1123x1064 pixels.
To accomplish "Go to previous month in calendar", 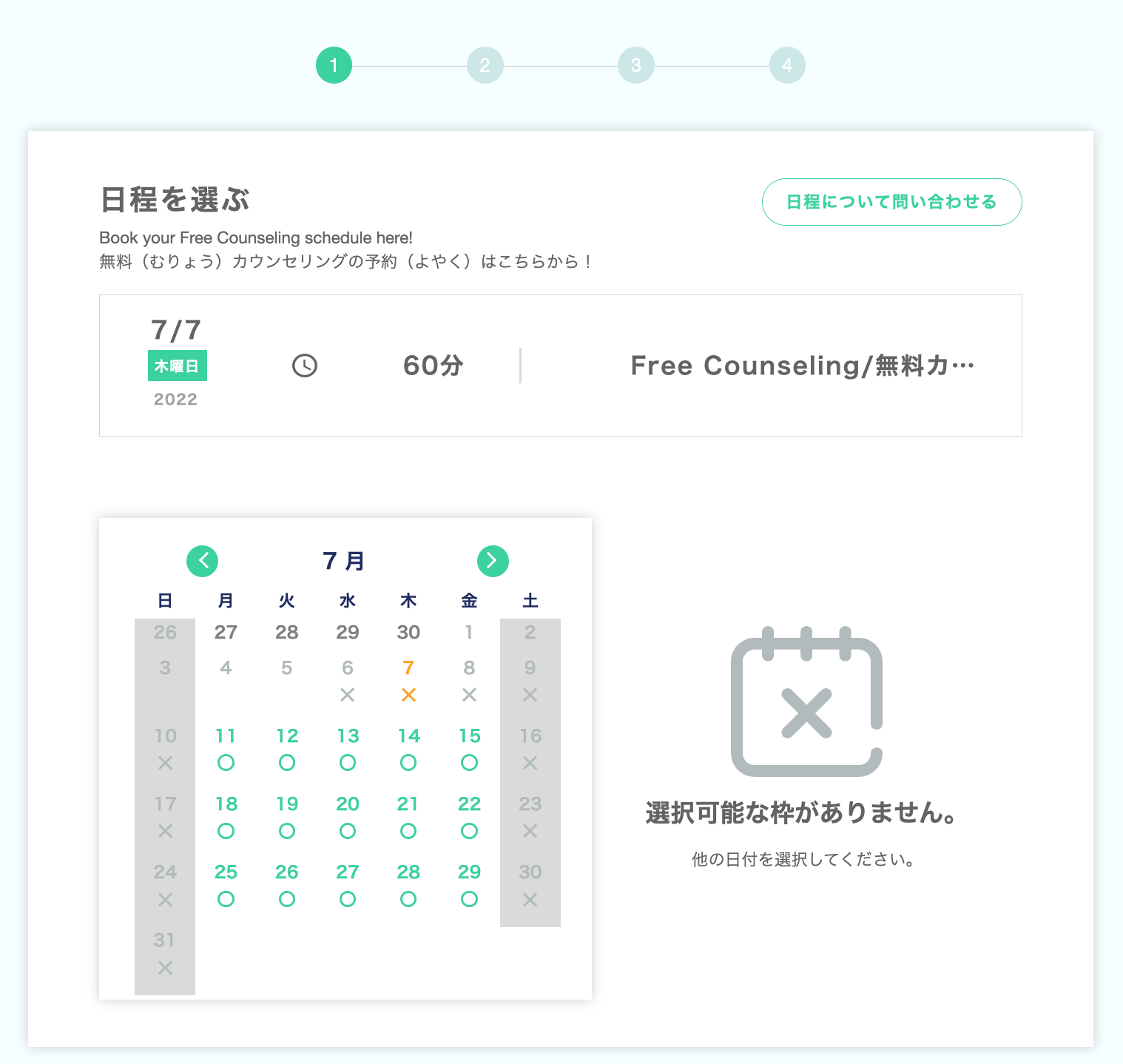I will [203, 561].
